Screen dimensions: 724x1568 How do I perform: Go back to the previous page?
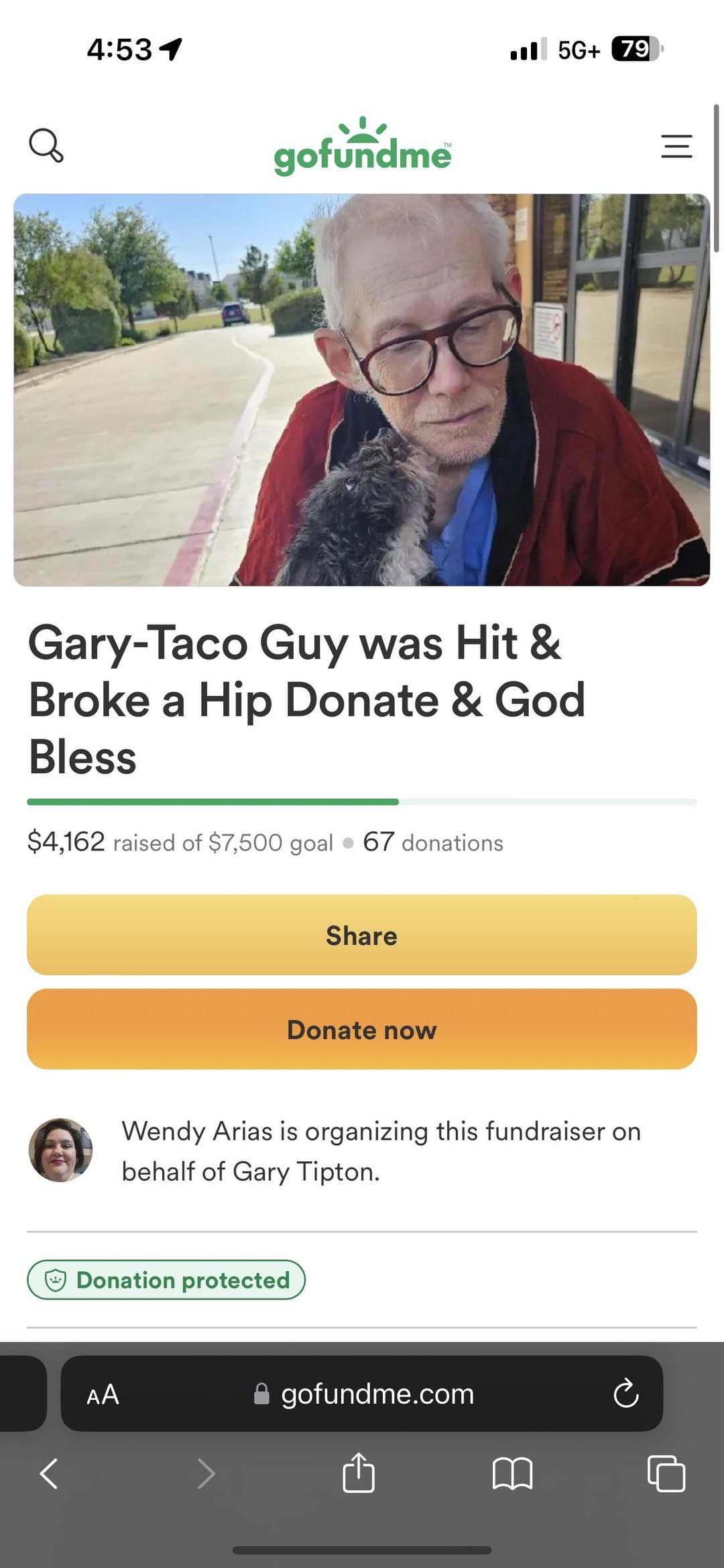pyautogui.click(x=49, y=1474)
